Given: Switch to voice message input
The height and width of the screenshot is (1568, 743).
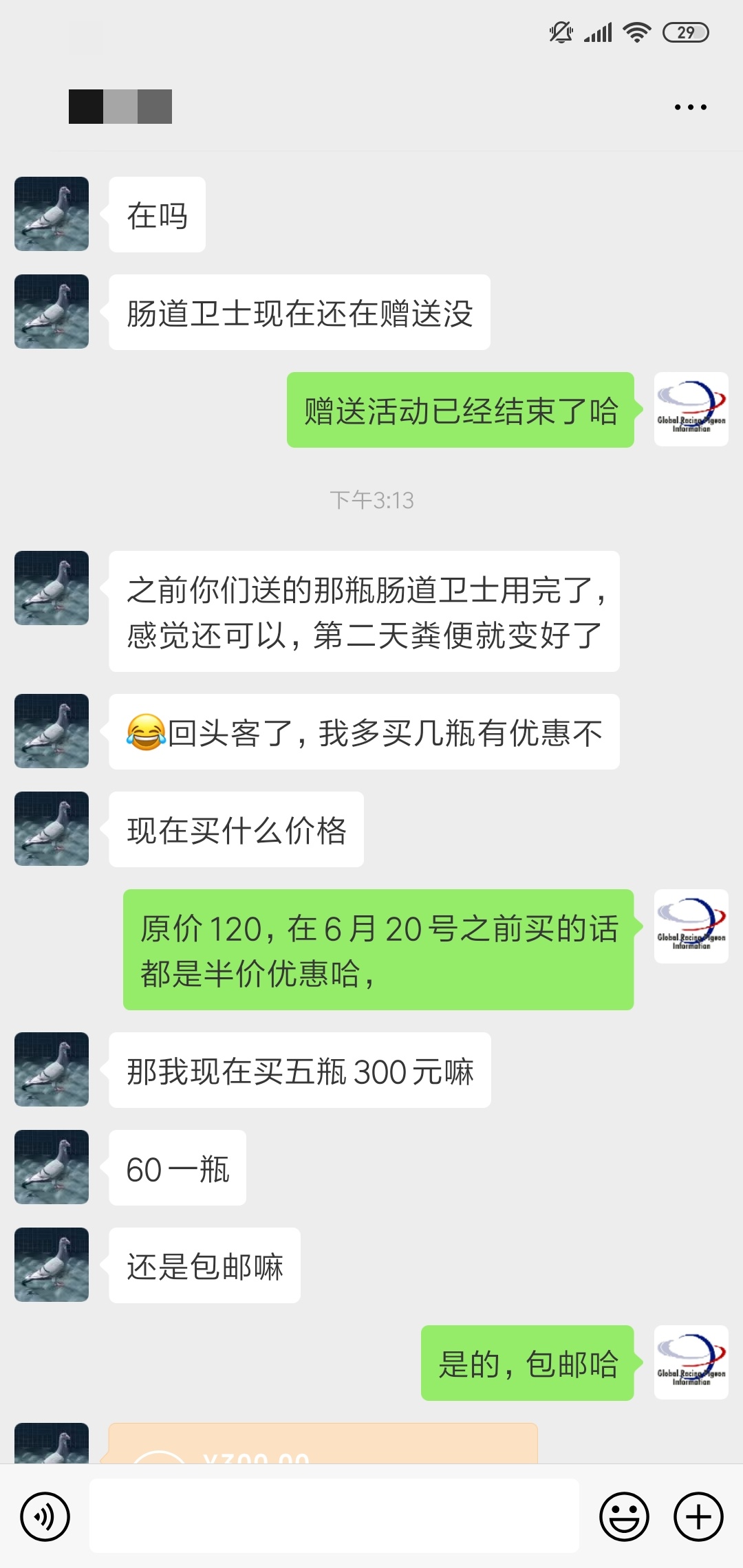Looking at the screenshot, I should (x=45, y=1516).
